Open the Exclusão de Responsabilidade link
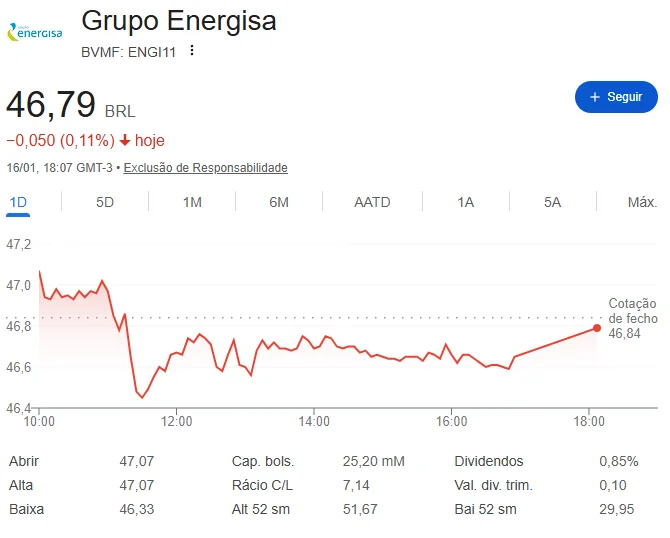Viewport: 670px width, 538px height. (x=205, y=168)
